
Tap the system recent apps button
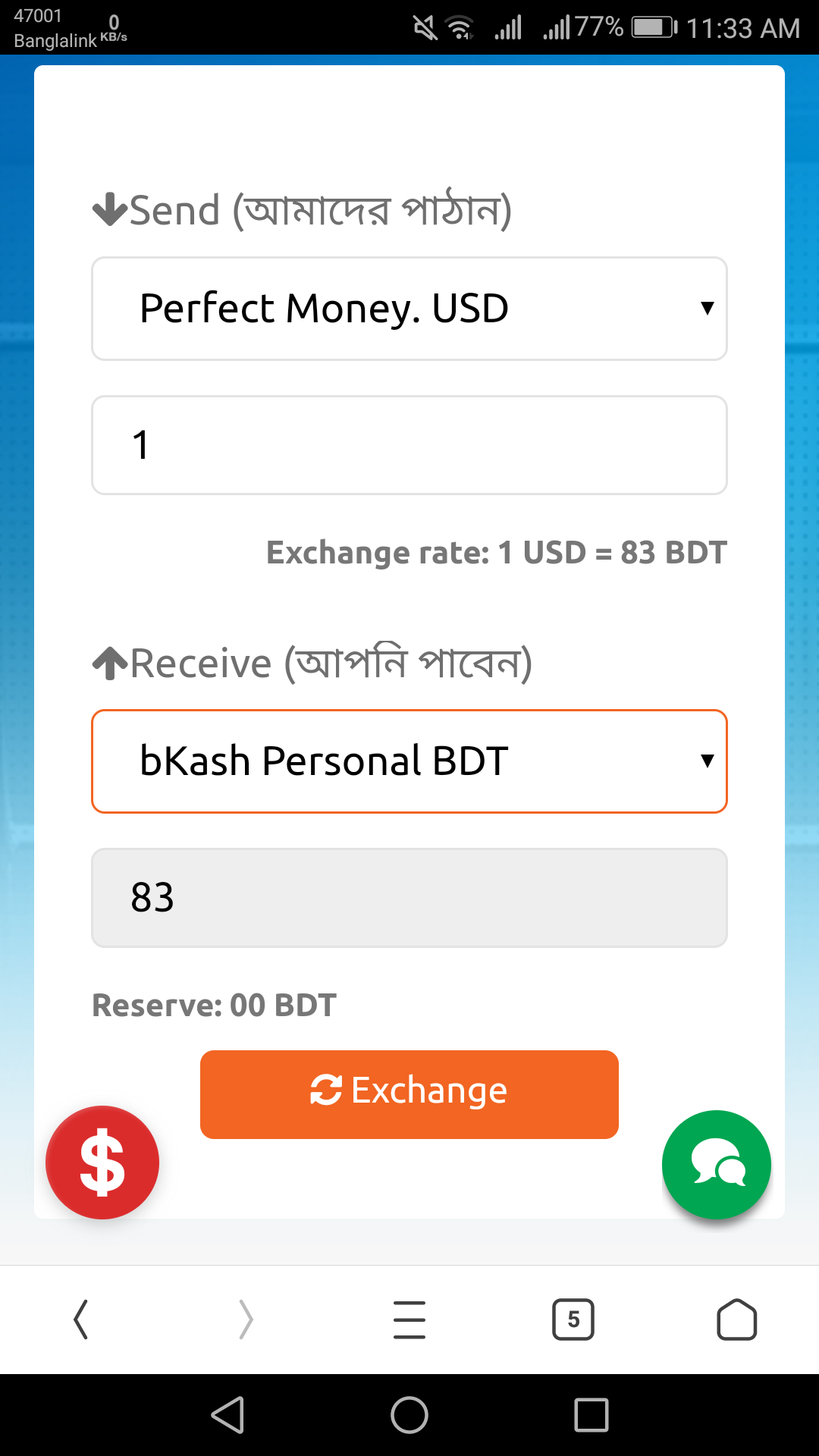[x=591, y=1415]
